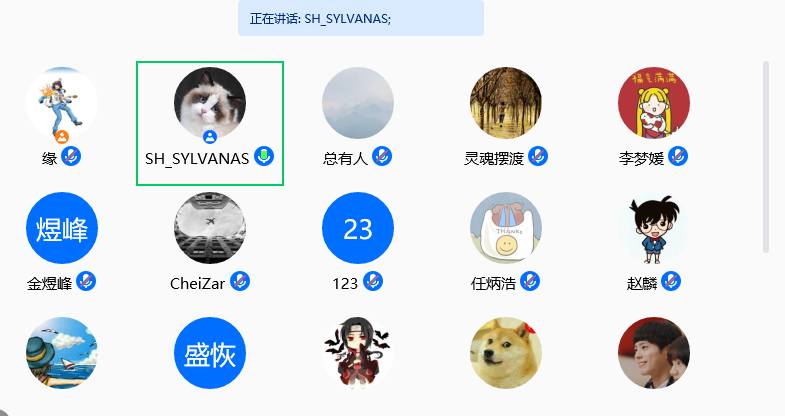The image size is (785, 416).
Task: Tap the muted mic icon beside 李梦媛
Action: pos(678,157)
